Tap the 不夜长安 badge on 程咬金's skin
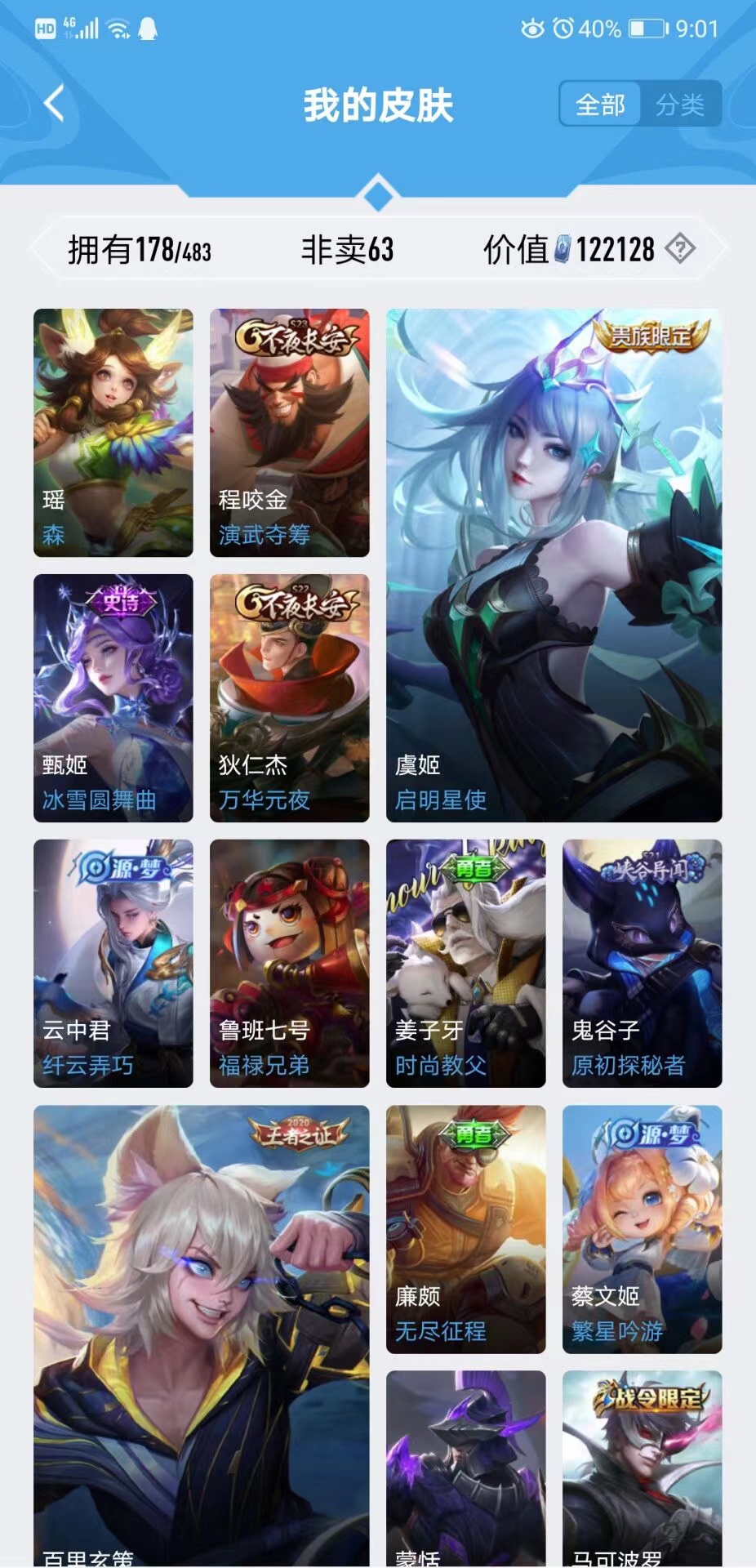Viewport: 756px width, 1568px height. (x=296, y=335)
